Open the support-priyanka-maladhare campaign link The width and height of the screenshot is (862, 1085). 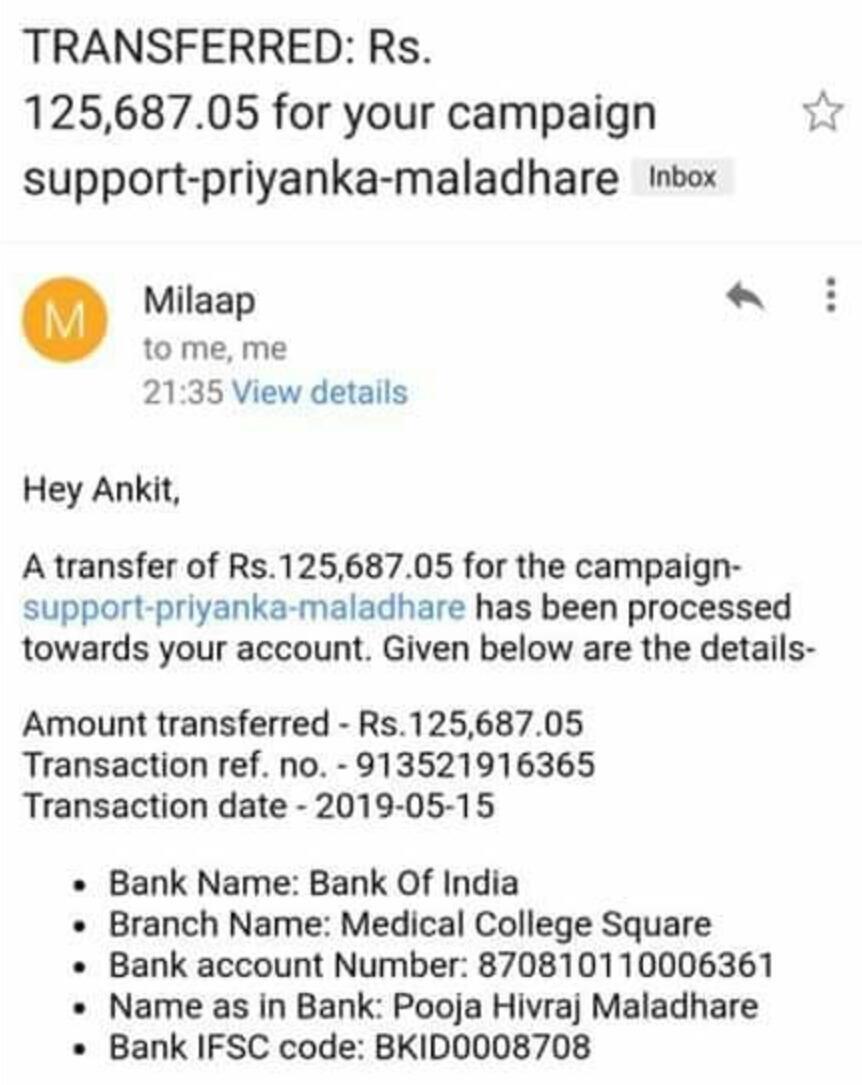(x=243, y=608)
